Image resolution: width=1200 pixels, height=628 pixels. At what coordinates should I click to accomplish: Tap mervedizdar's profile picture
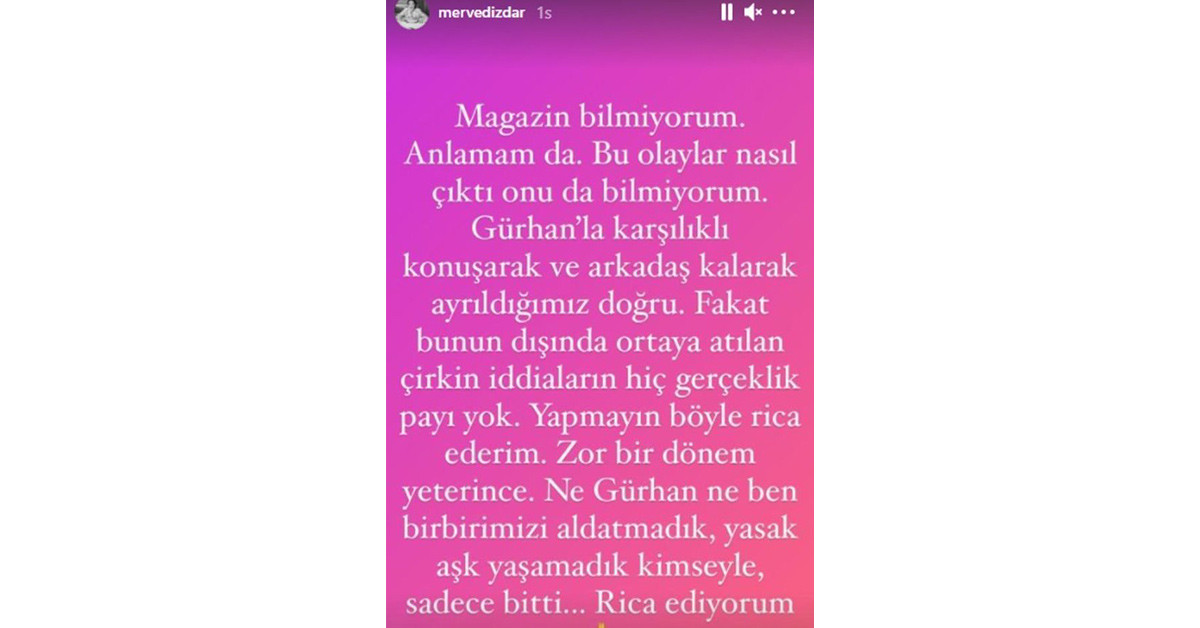click(412, 10)
